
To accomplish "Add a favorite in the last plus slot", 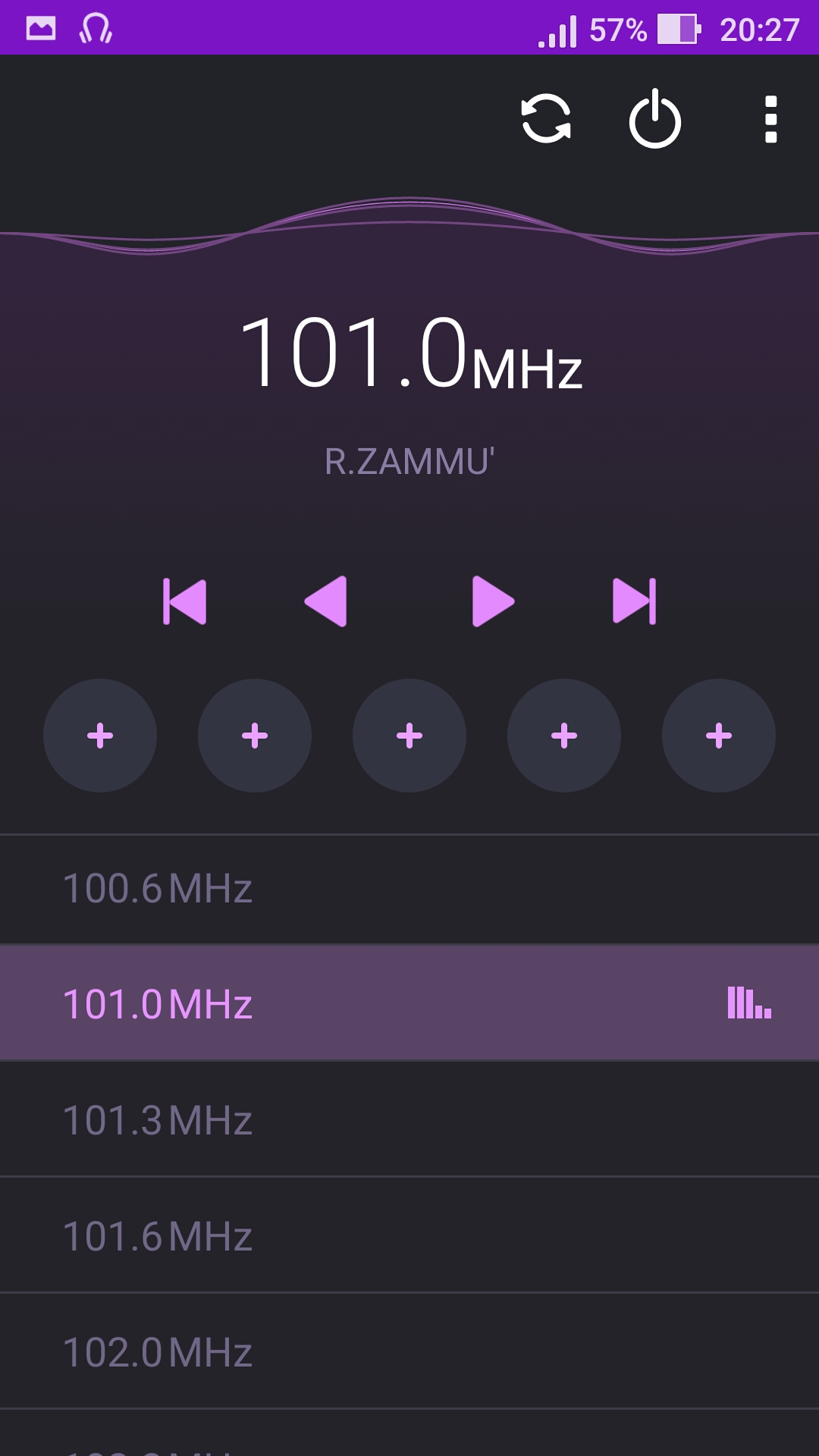I will 719,736.
